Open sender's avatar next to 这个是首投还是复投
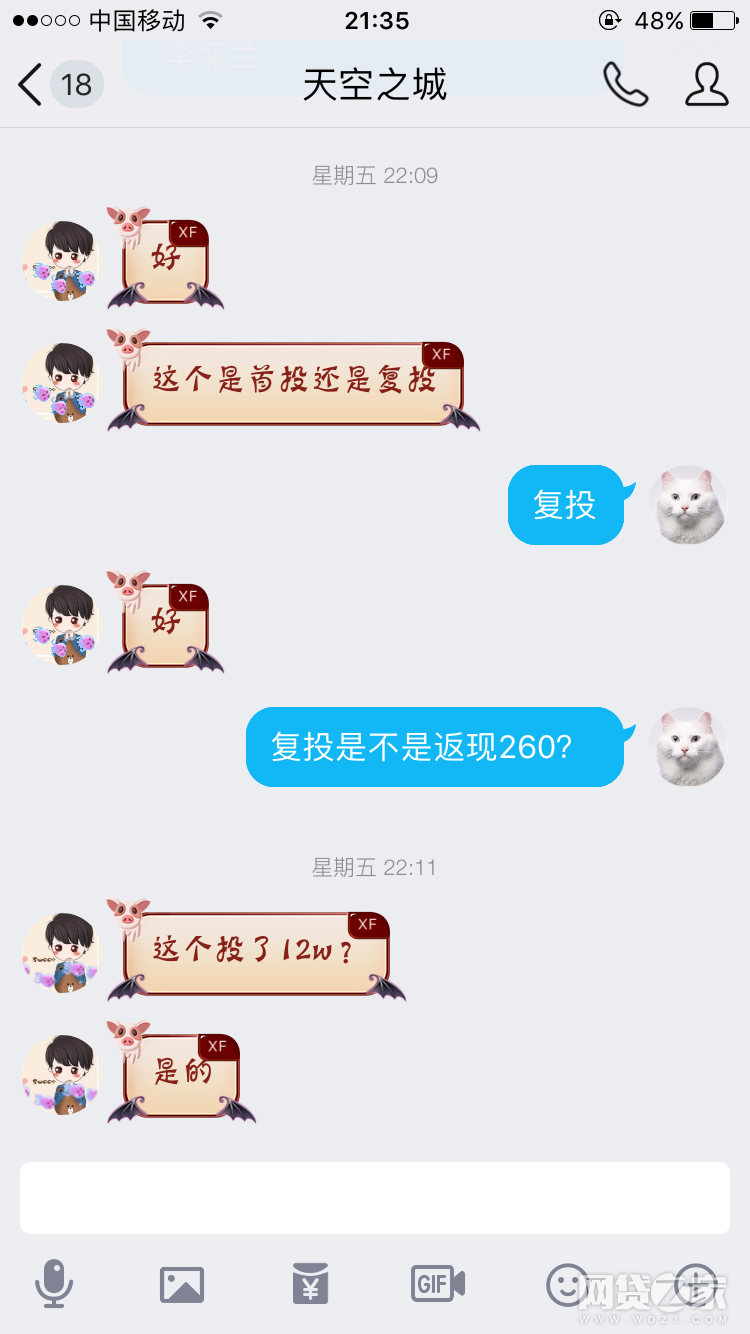The width and height of the screenshot is (750, 1334). coord(62,383)
